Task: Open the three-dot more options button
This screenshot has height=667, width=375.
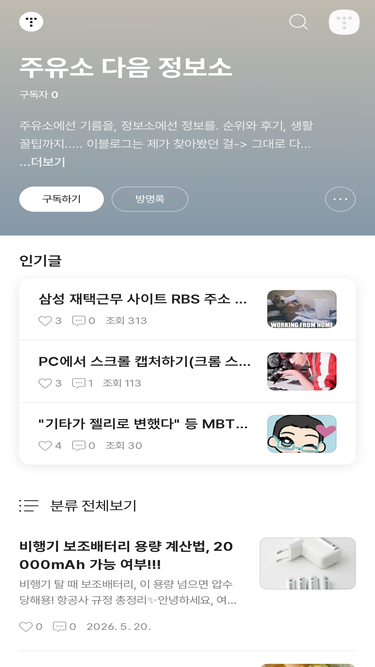Action: [x=340, y=199]
